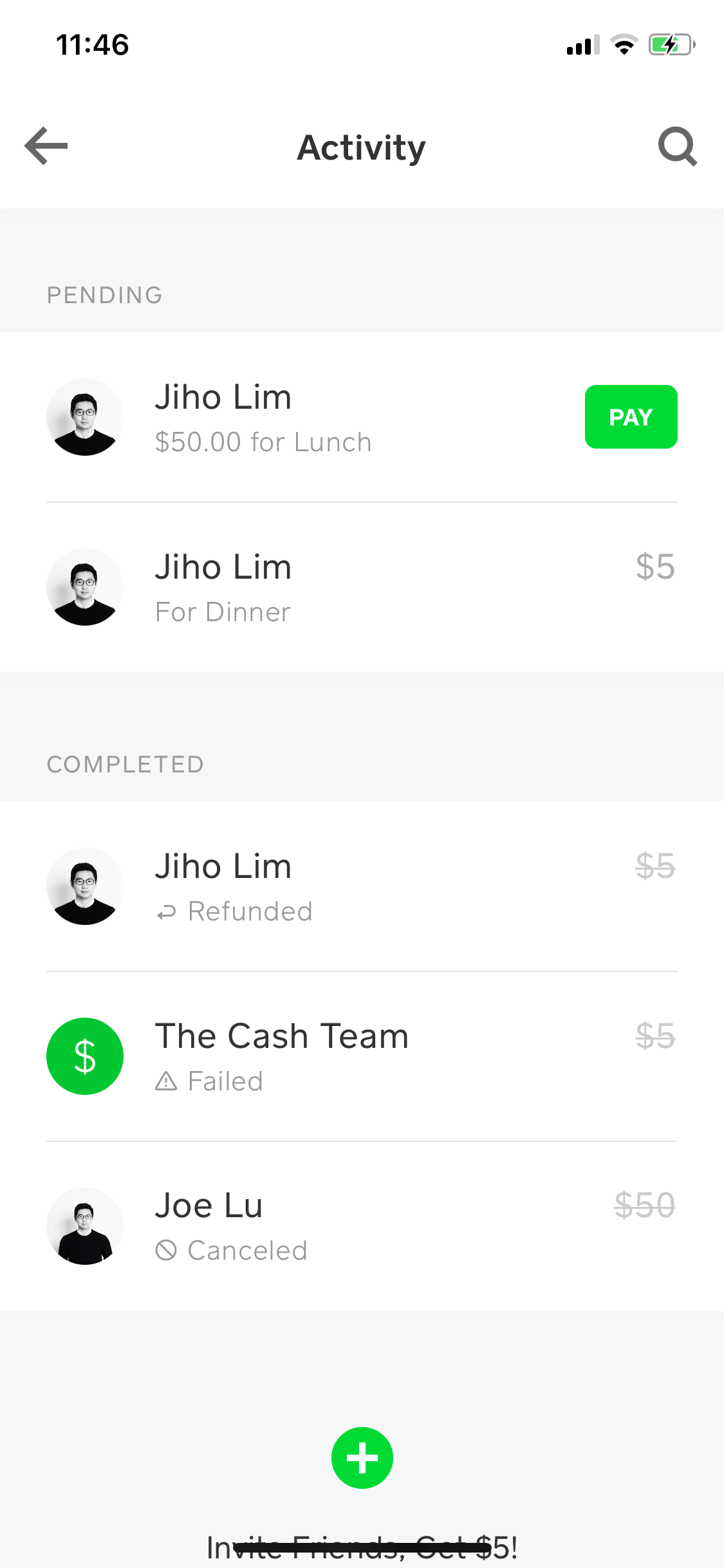This screenshot has width=724, height=1568.
Task: Go back using the arrow icon
Action: pyautogui.click(x=46, y=146)
